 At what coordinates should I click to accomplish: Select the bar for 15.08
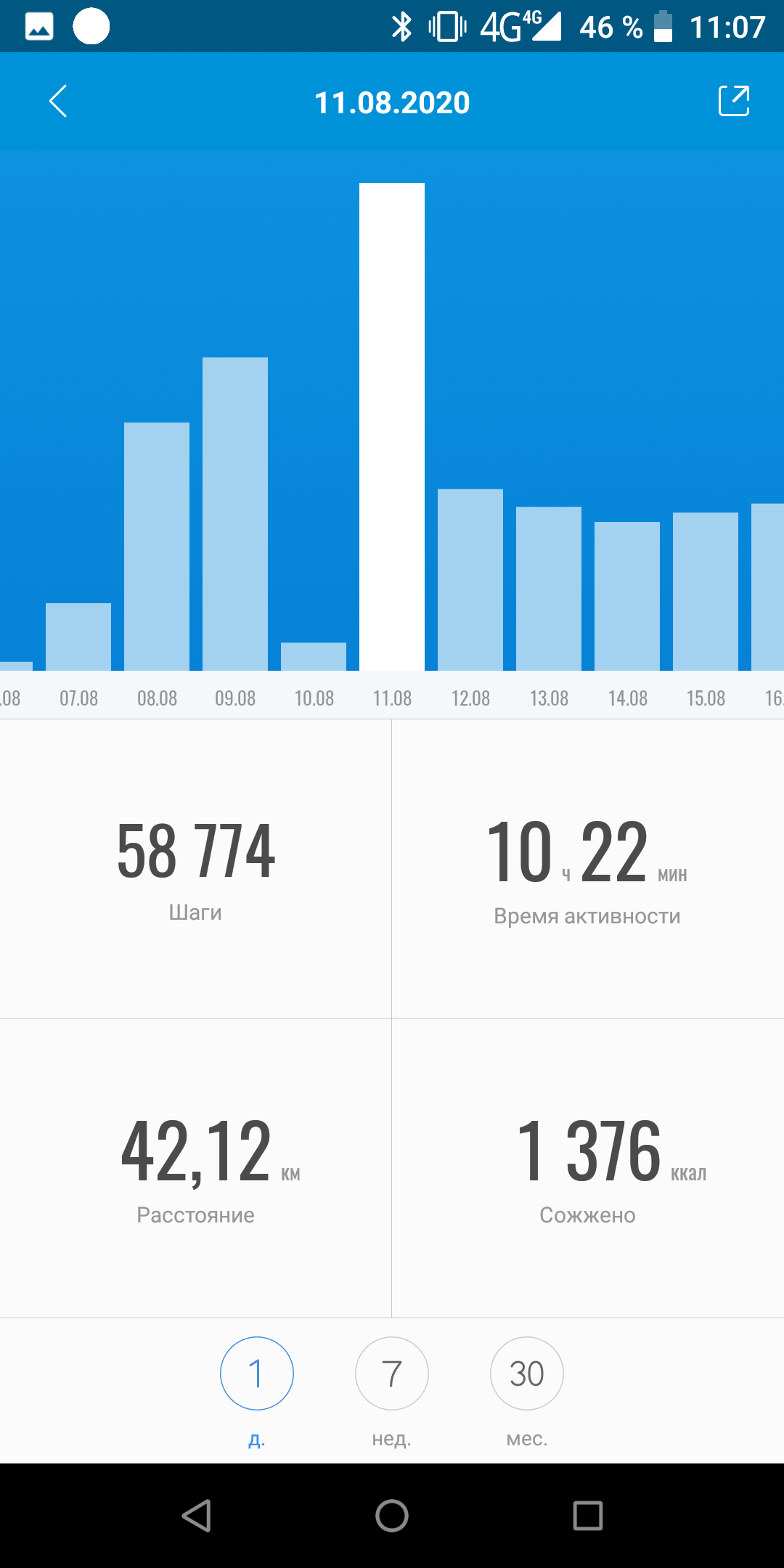pyautogui.click(x=706, y=592)
